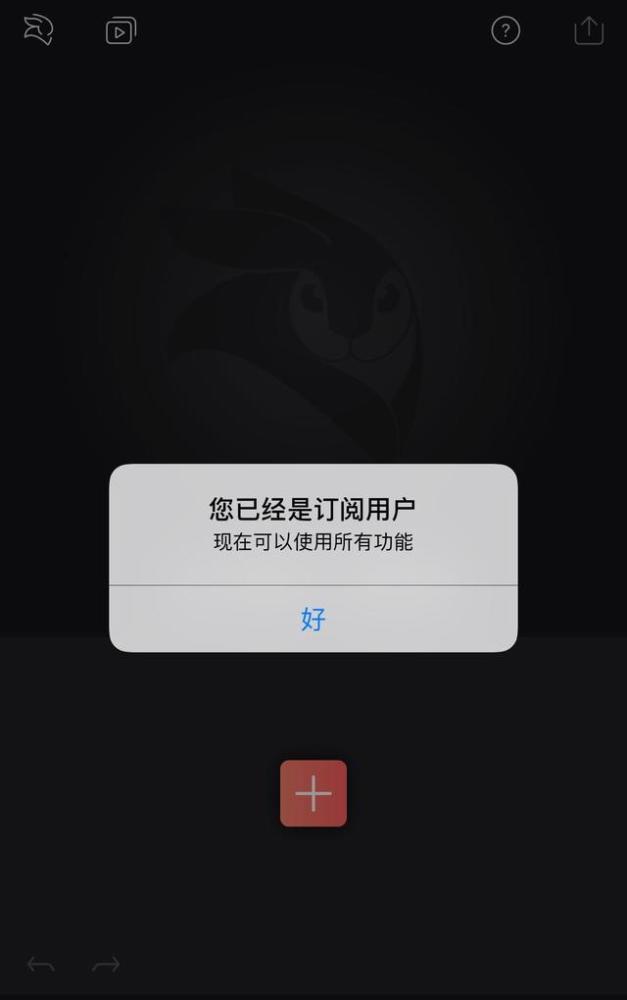Image resolution: width=627 pixels, height=1000 pixels.
Task: Tap the red plus add button
Action: pyautogui.click(x=313, y=794)
